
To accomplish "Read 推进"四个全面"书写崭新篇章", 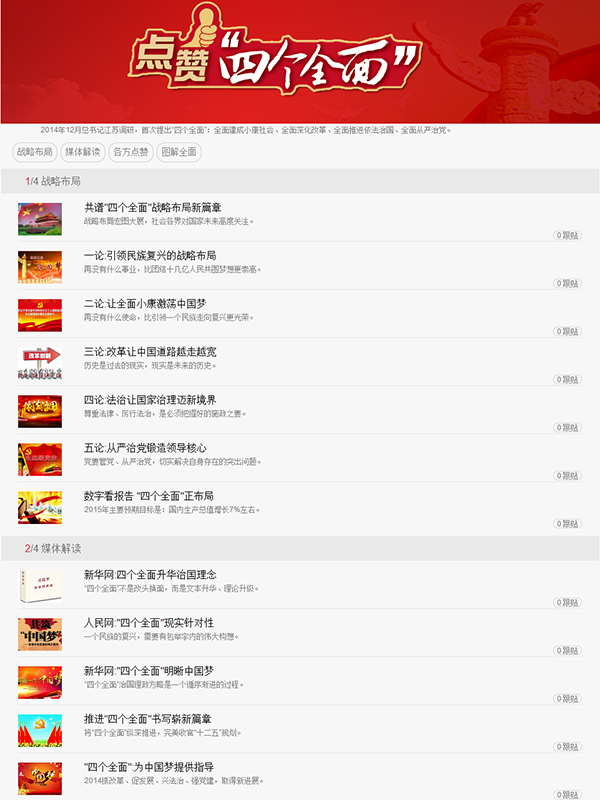I will coord(148,718).
